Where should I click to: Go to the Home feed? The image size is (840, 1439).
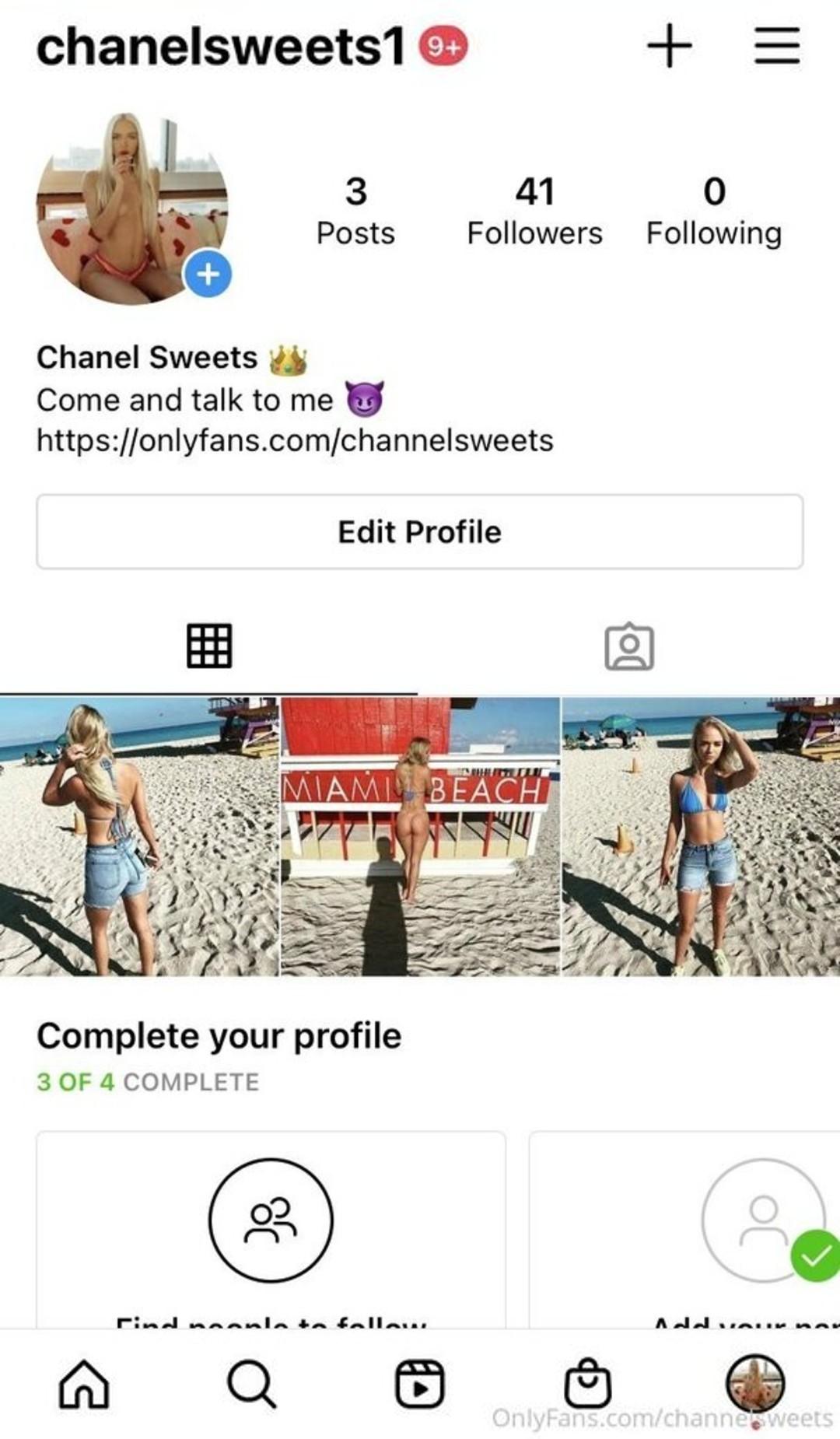pos(84,1384)
